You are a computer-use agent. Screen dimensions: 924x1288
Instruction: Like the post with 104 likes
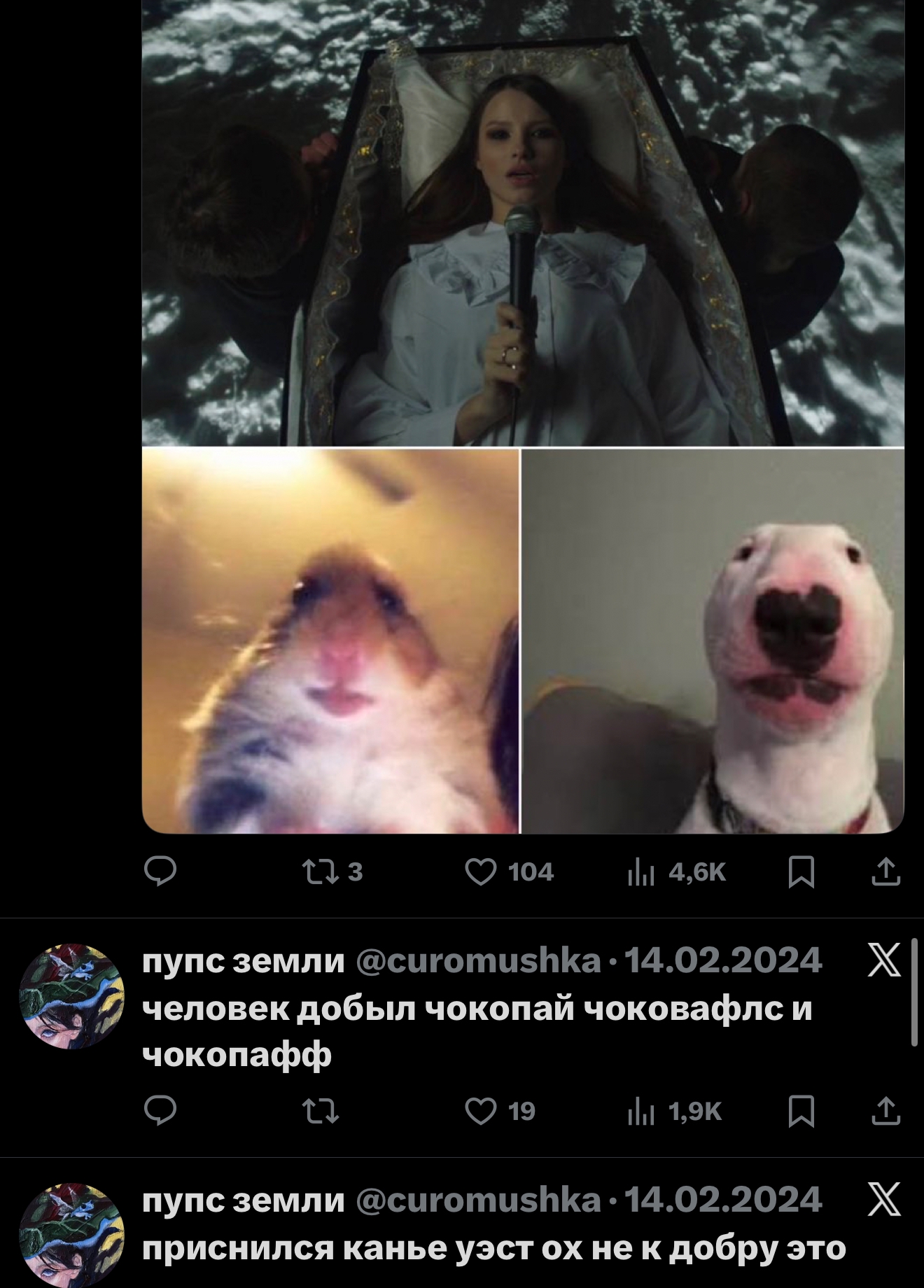pos(482,872)
